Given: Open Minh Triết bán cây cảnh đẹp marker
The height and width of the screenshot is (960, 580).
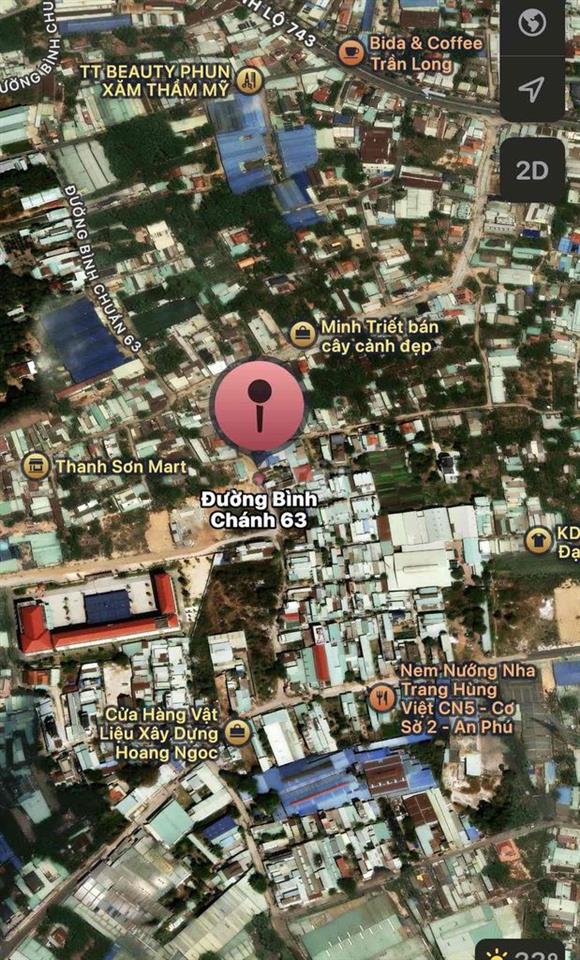Looking at the screenshot, I should point(303,335).
